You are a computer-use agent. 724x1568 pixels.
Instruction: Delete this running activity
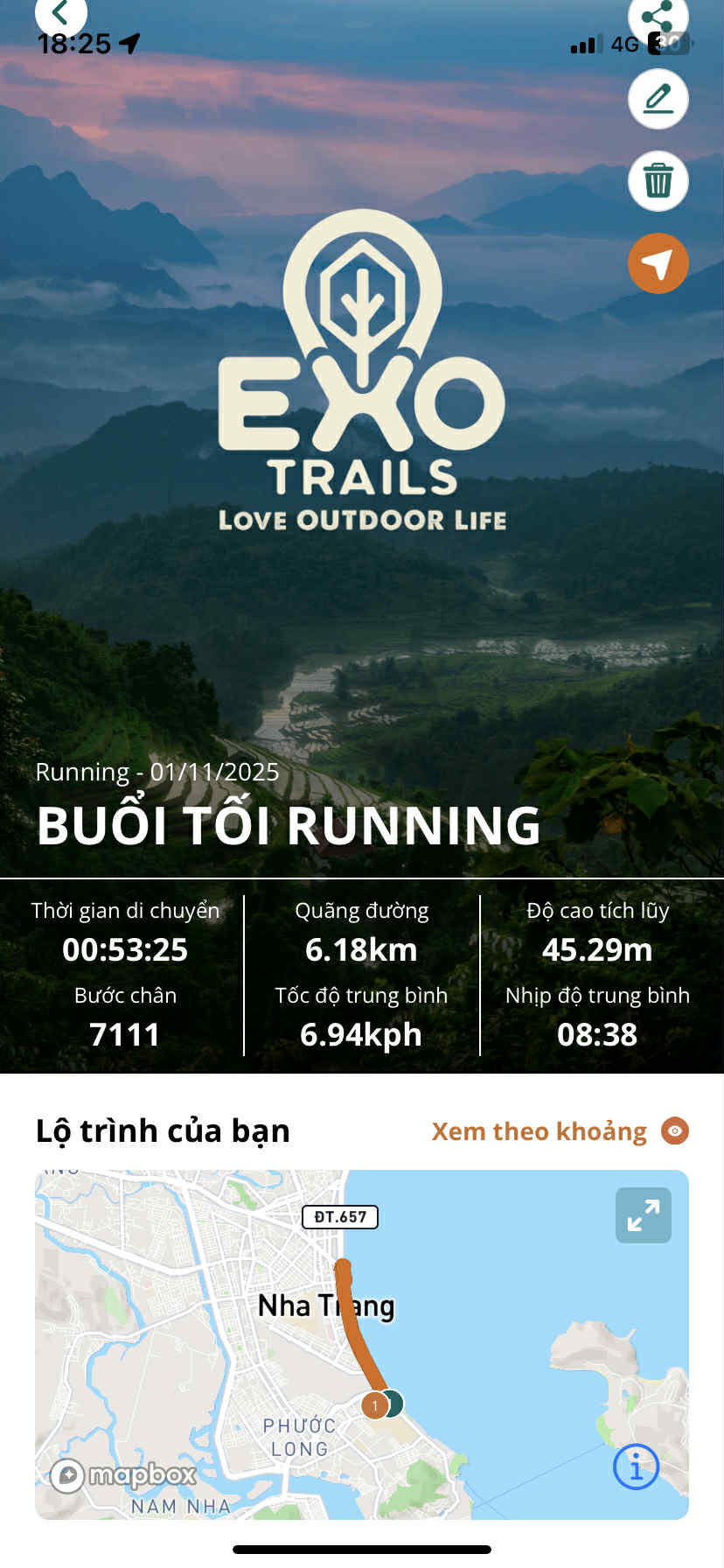[x=658, y=181]
